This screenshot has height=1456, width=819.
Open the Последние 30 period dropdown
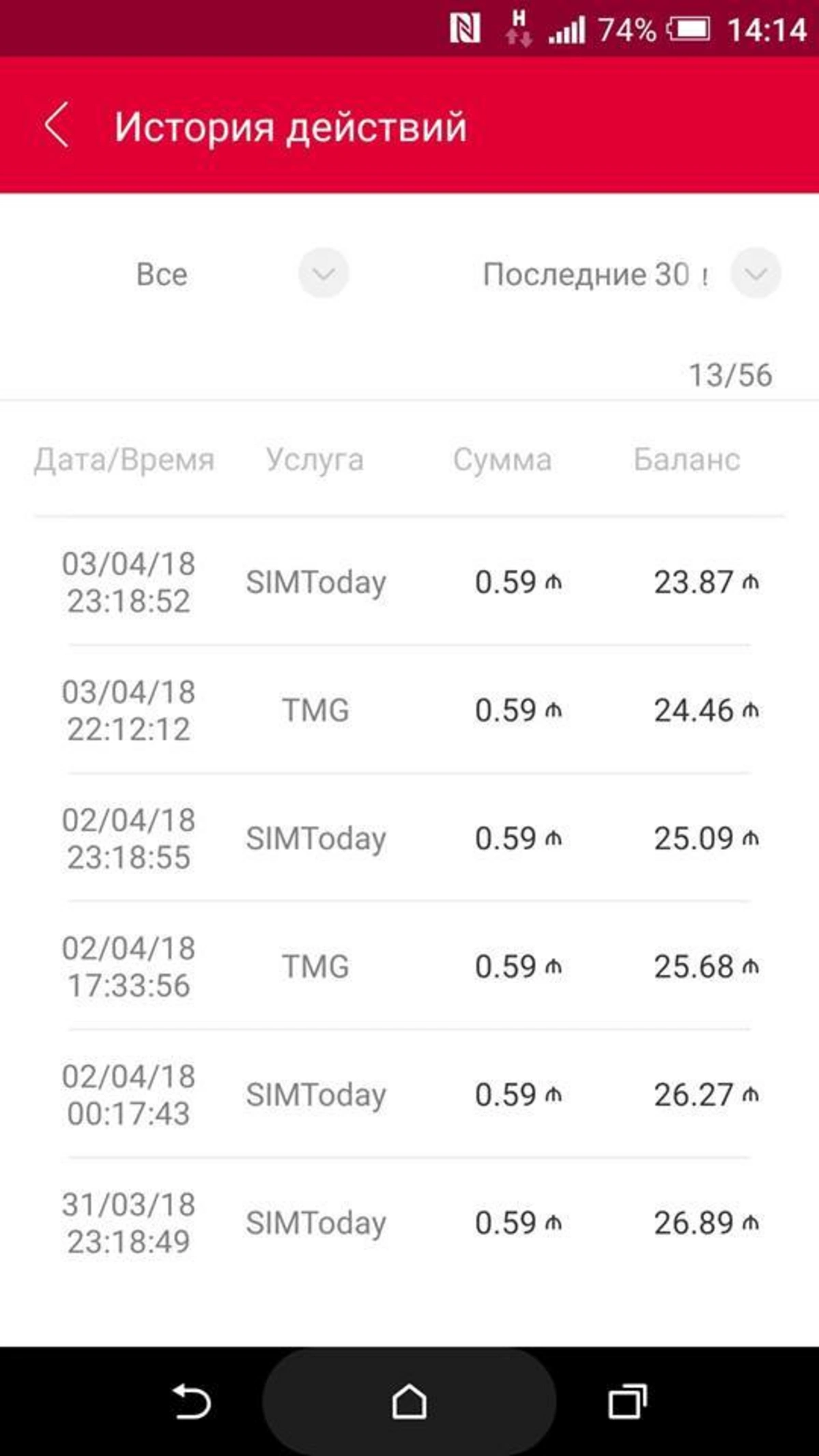(756, 274)
